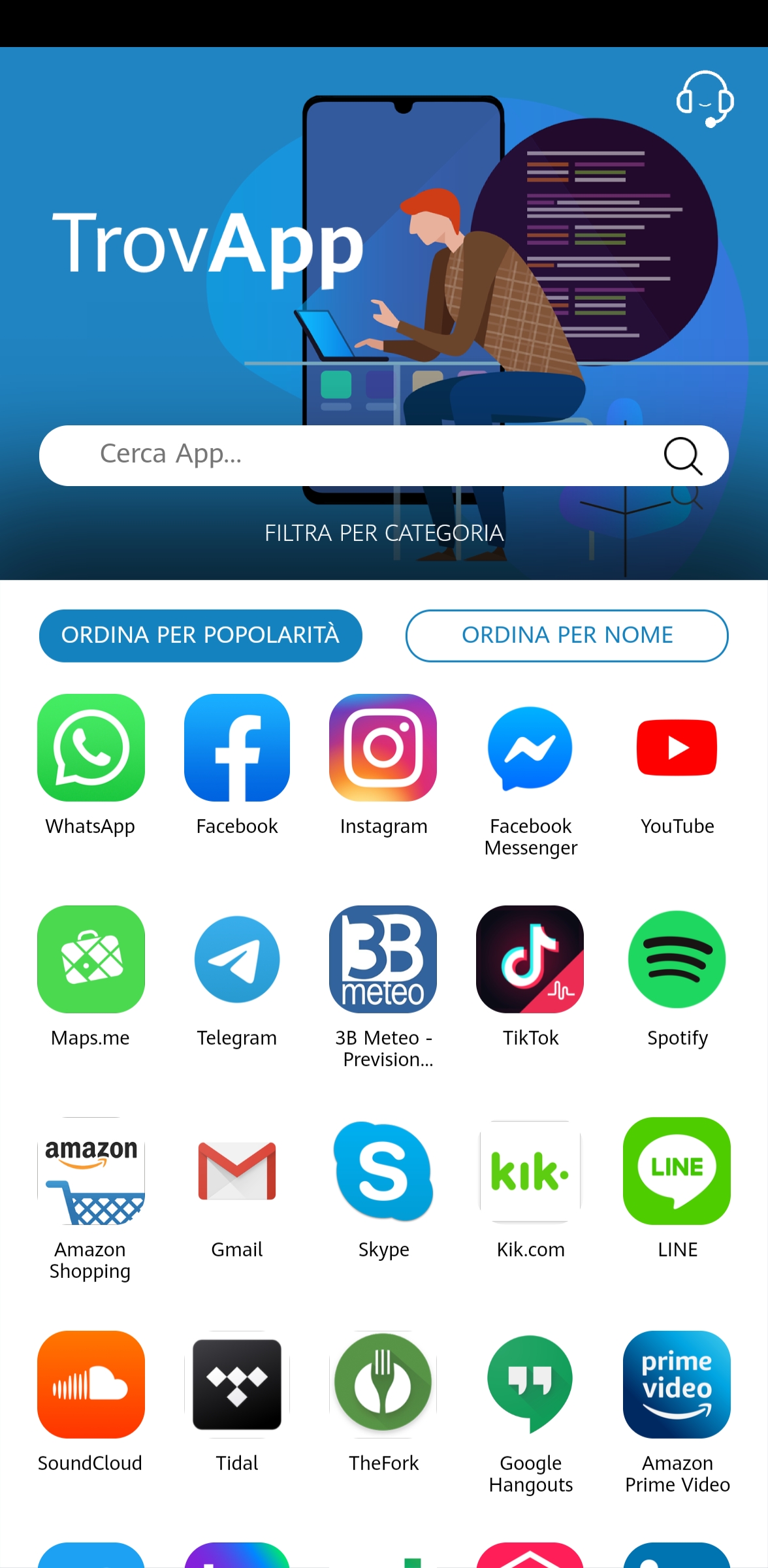Open the customer support headset icon

tap(705, 99)
